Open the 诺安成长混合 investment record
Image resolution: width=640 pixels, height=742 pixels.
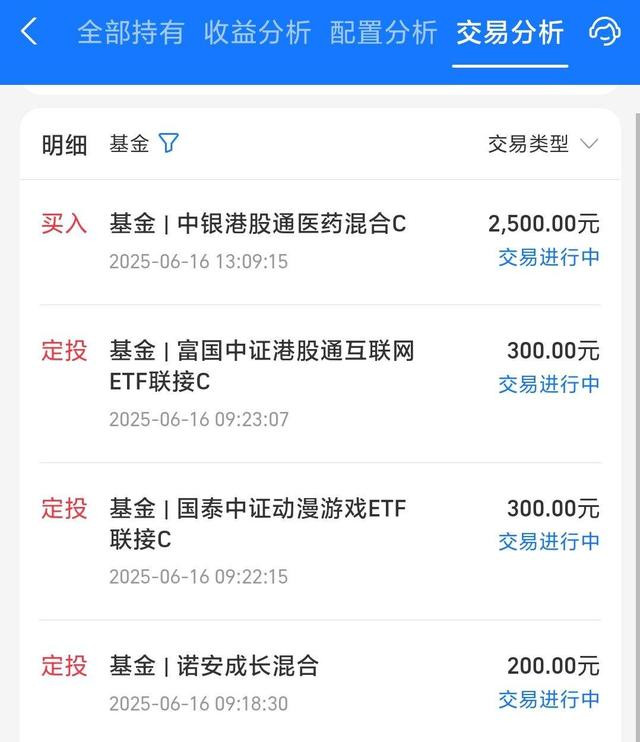[320, 681]
